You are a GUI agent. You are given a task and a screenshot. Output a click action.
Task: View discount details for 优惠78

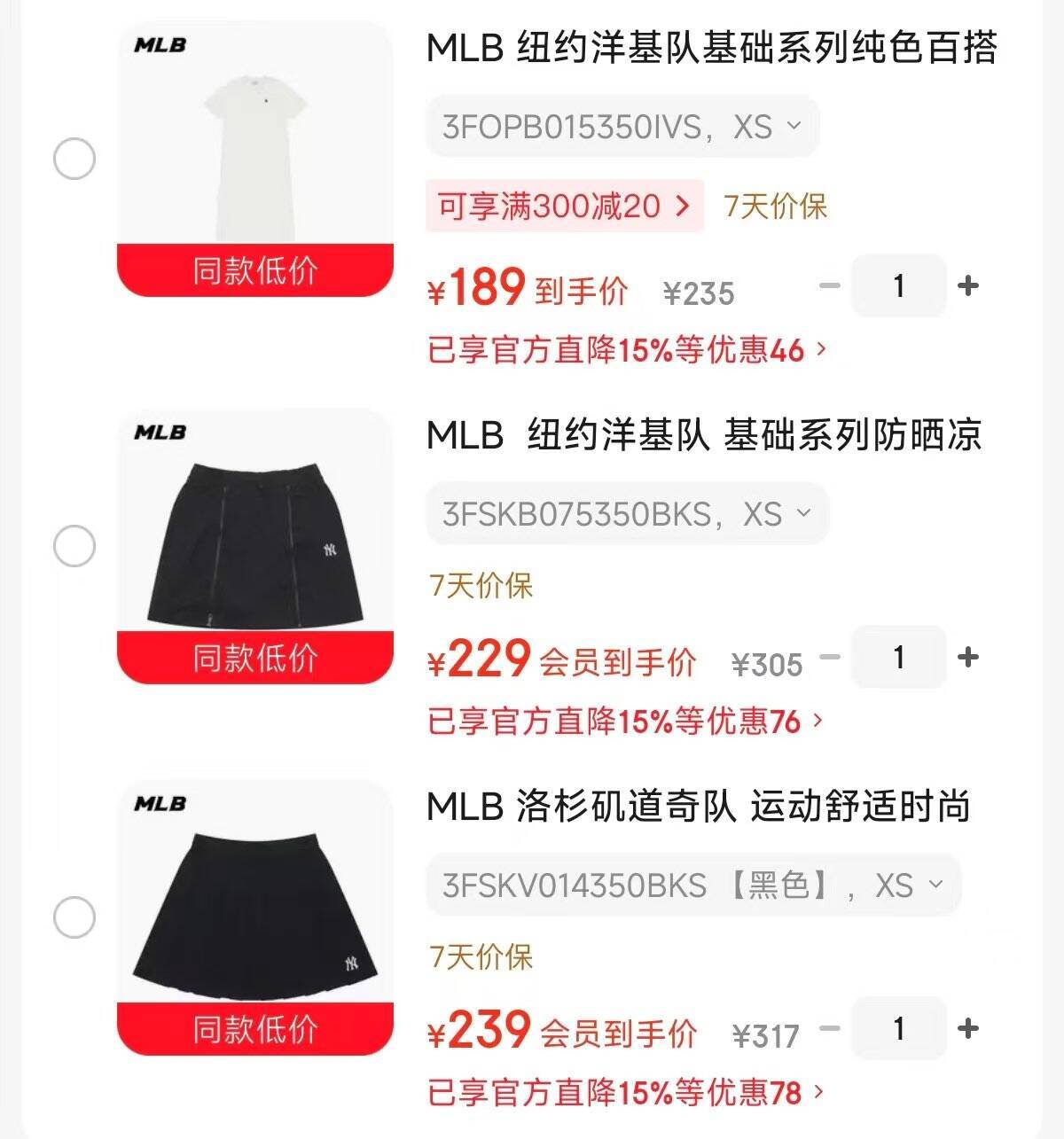(626, 1093)
